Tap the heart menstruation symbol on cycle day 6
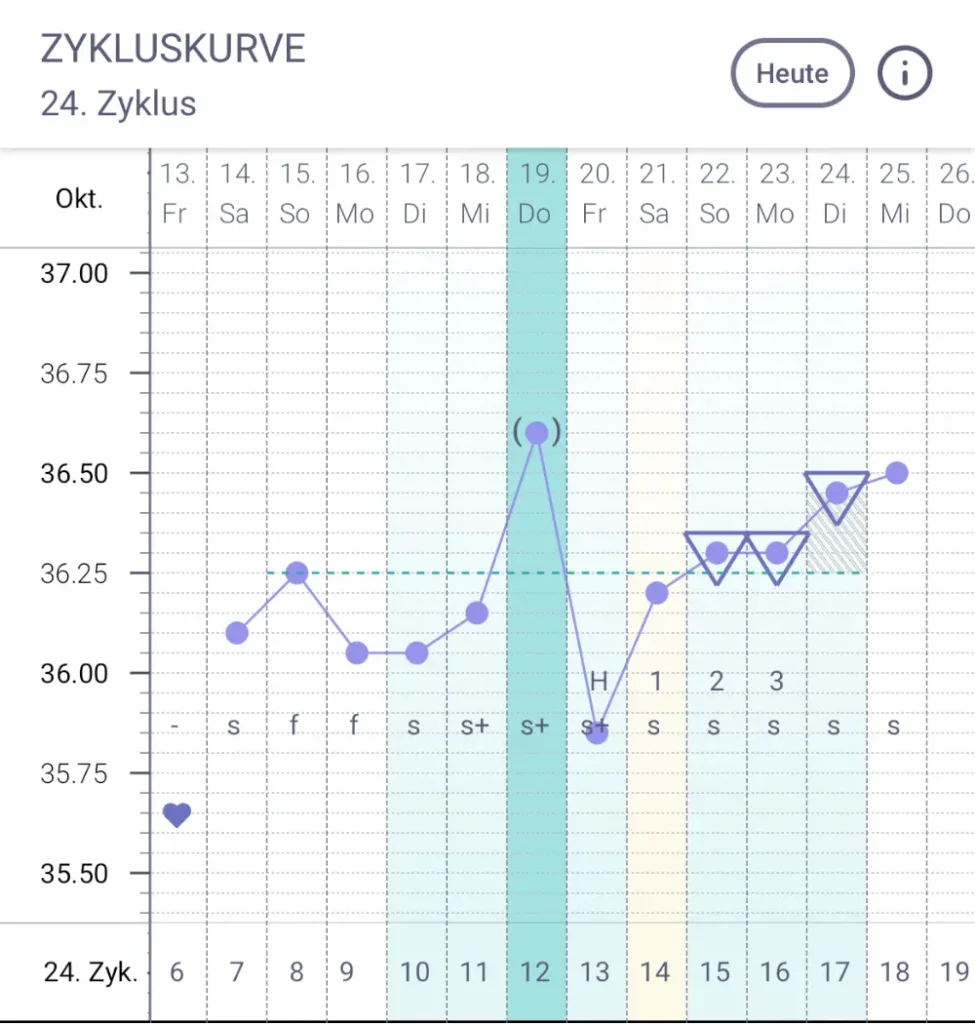 pyautogui.click(x=176, y=813)
